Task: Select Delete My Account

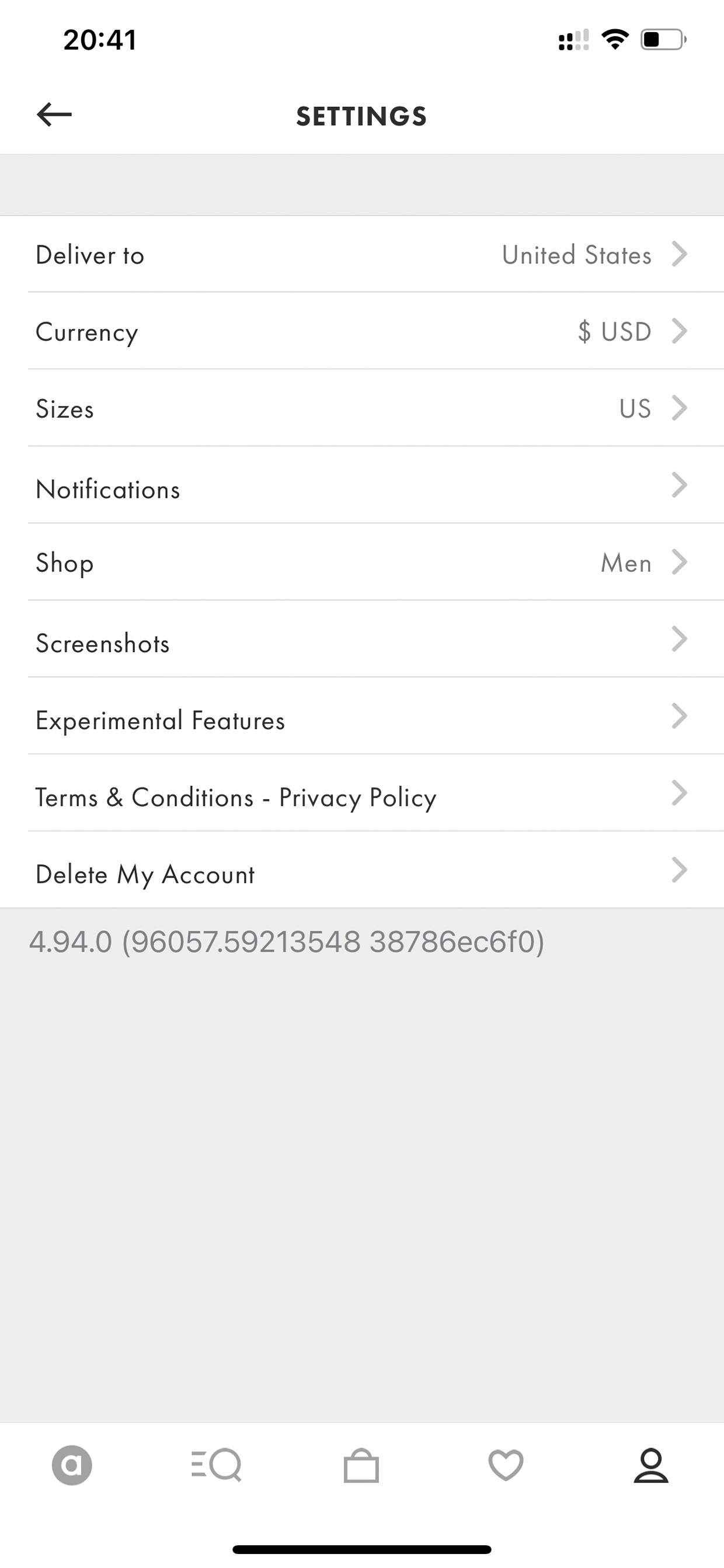Action: click(362, 870)
